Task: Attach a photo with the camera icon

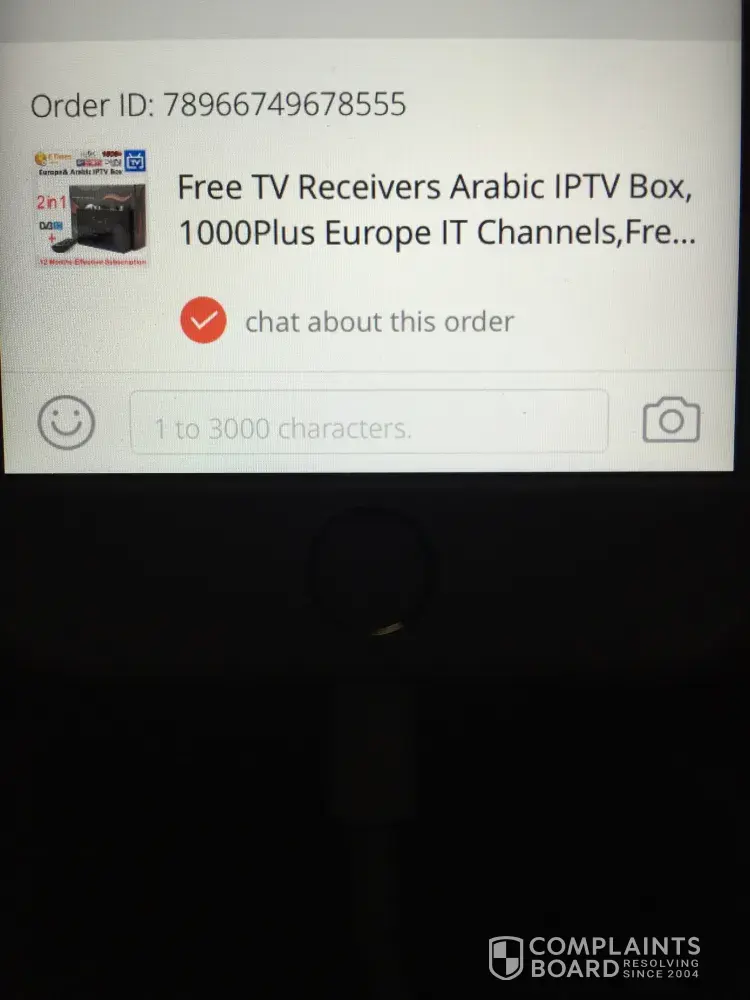Action: coord(670,421)
